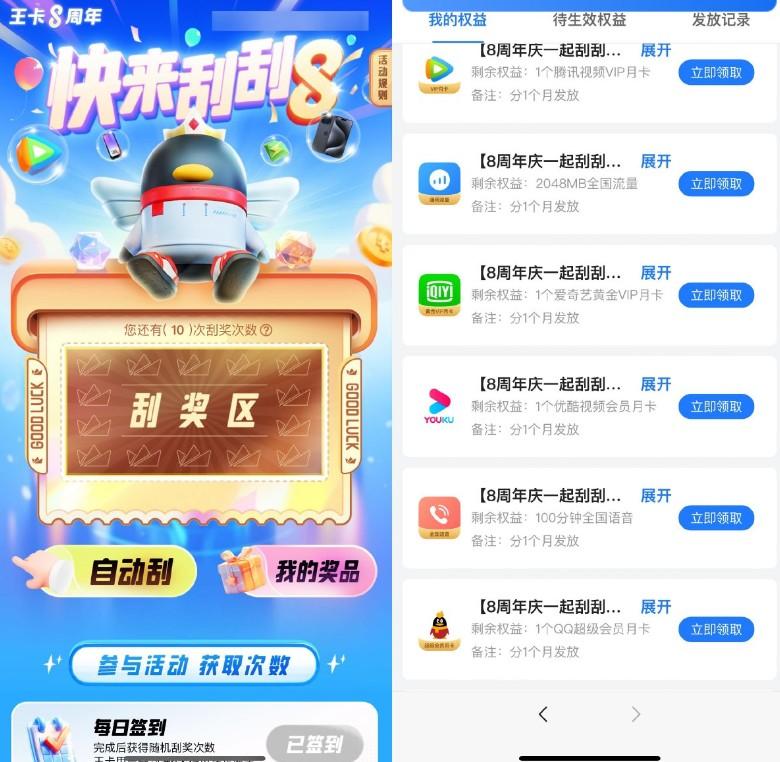Screen dimensions: 780x762
Task: Switch to the 我的权益 tab
Action: click(457, 20)
